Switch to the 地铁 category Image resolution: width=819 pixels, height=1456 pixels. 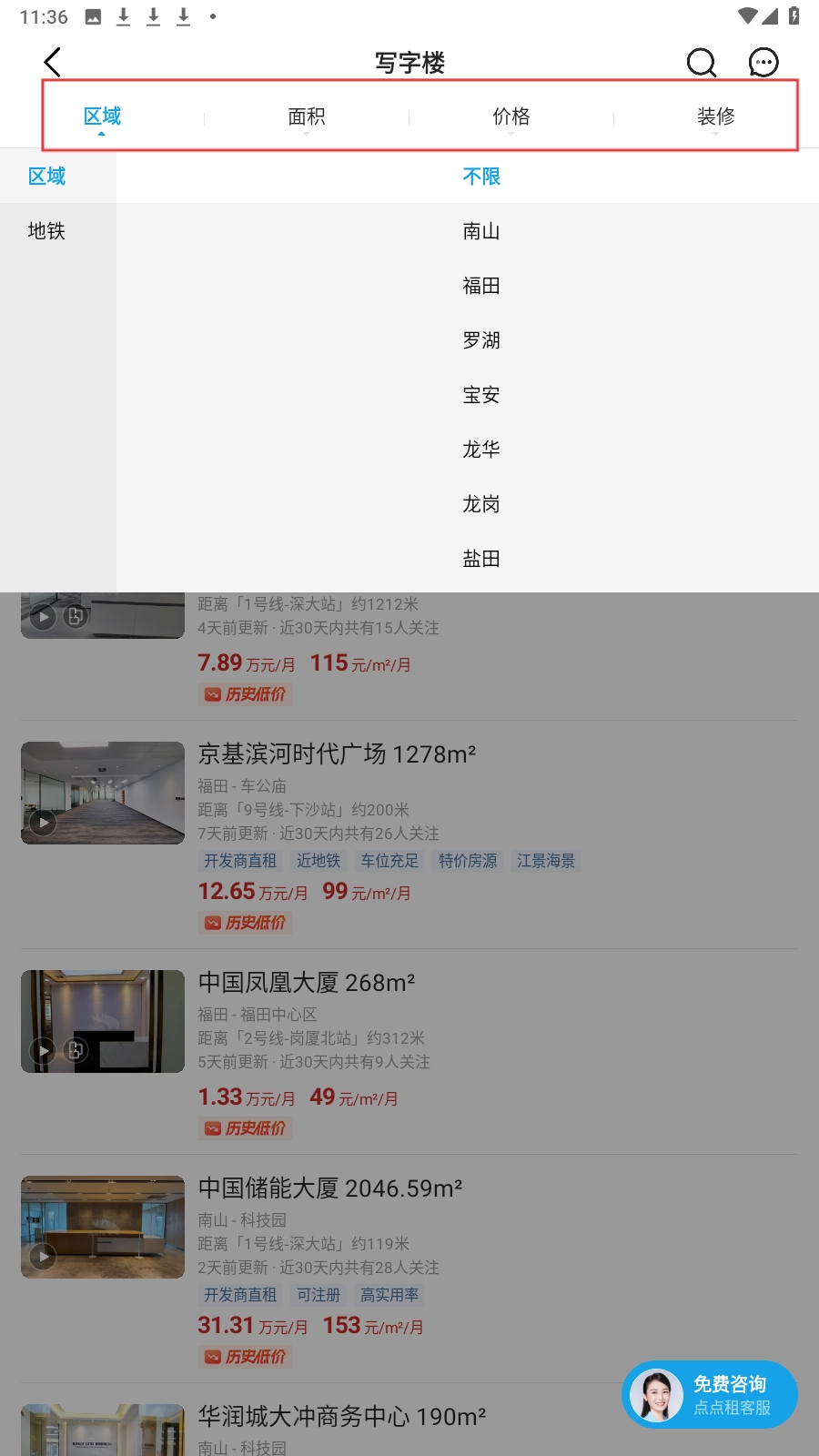[46, 231]
